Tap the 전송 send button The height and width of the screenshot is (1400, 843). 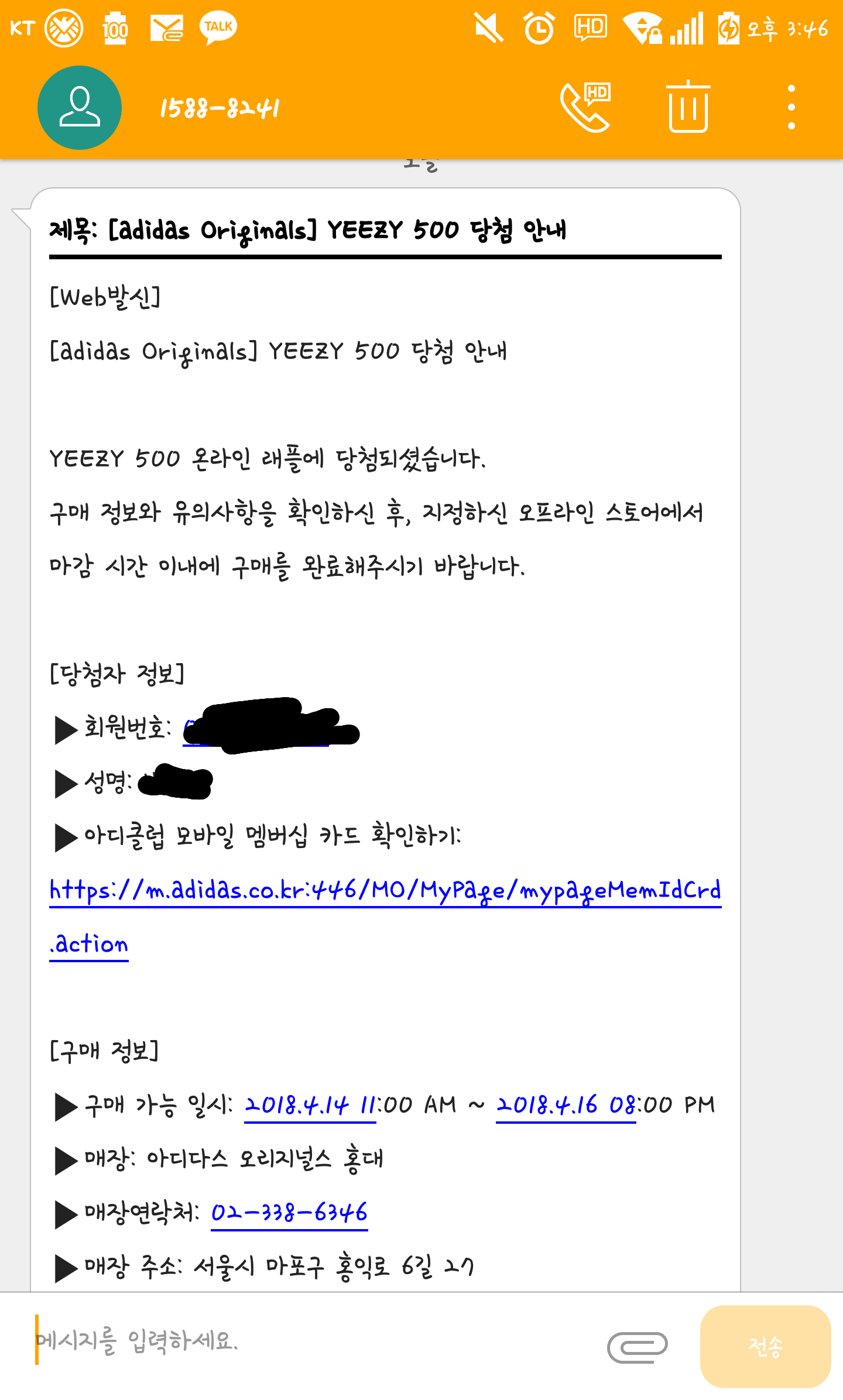point(765,1347)
